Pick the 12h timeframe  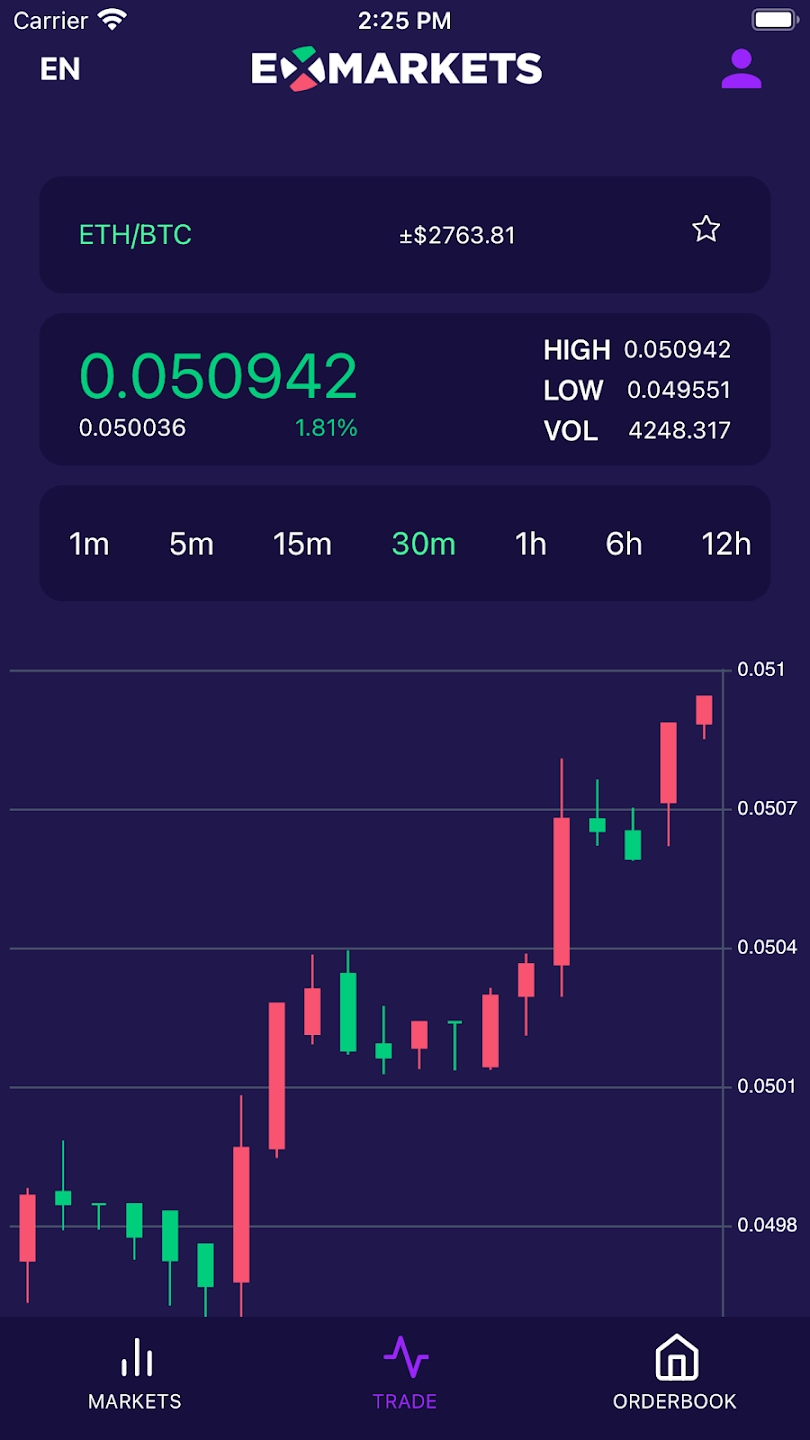tap(726, 544)
